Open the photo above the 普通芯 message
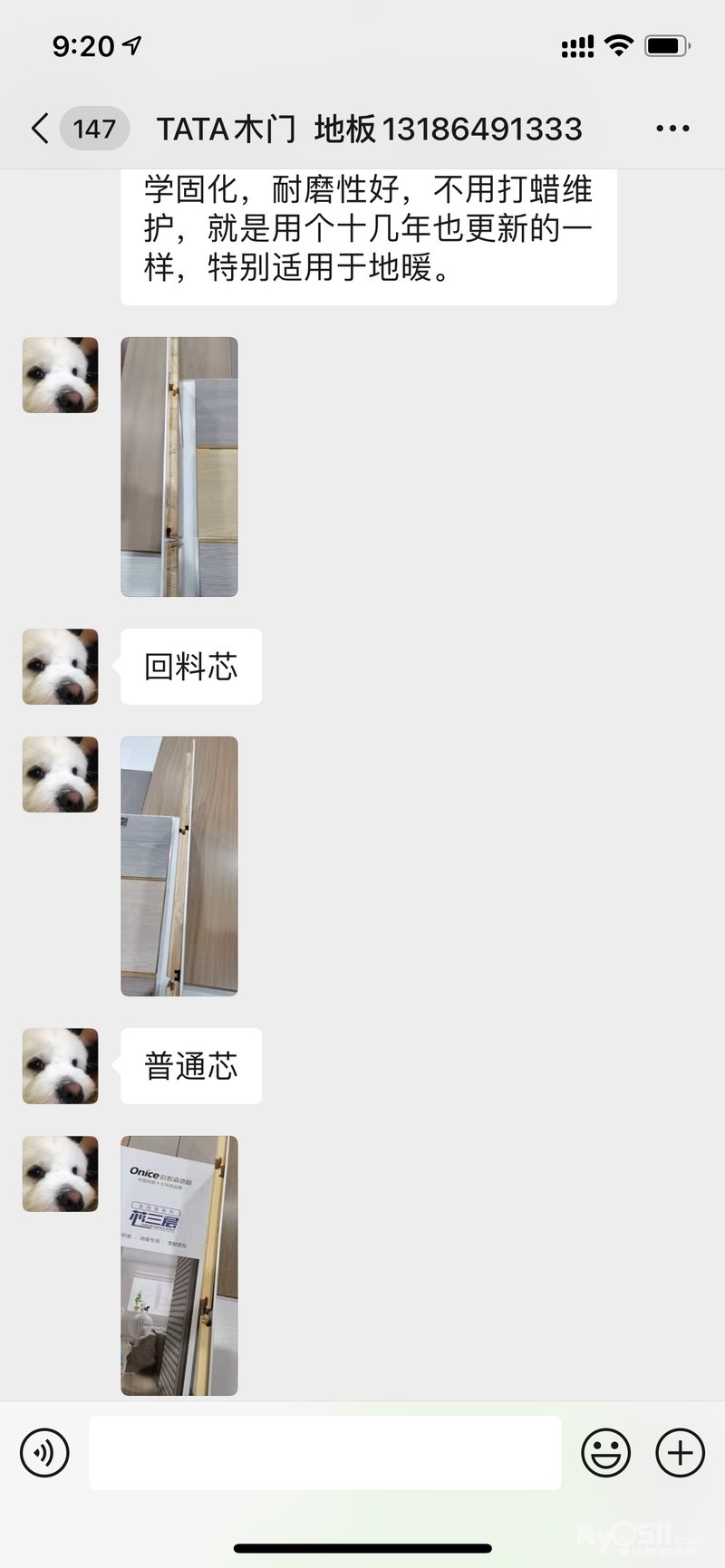Image resolution: width=725 pixels, height=1568 pixels. 179,866
